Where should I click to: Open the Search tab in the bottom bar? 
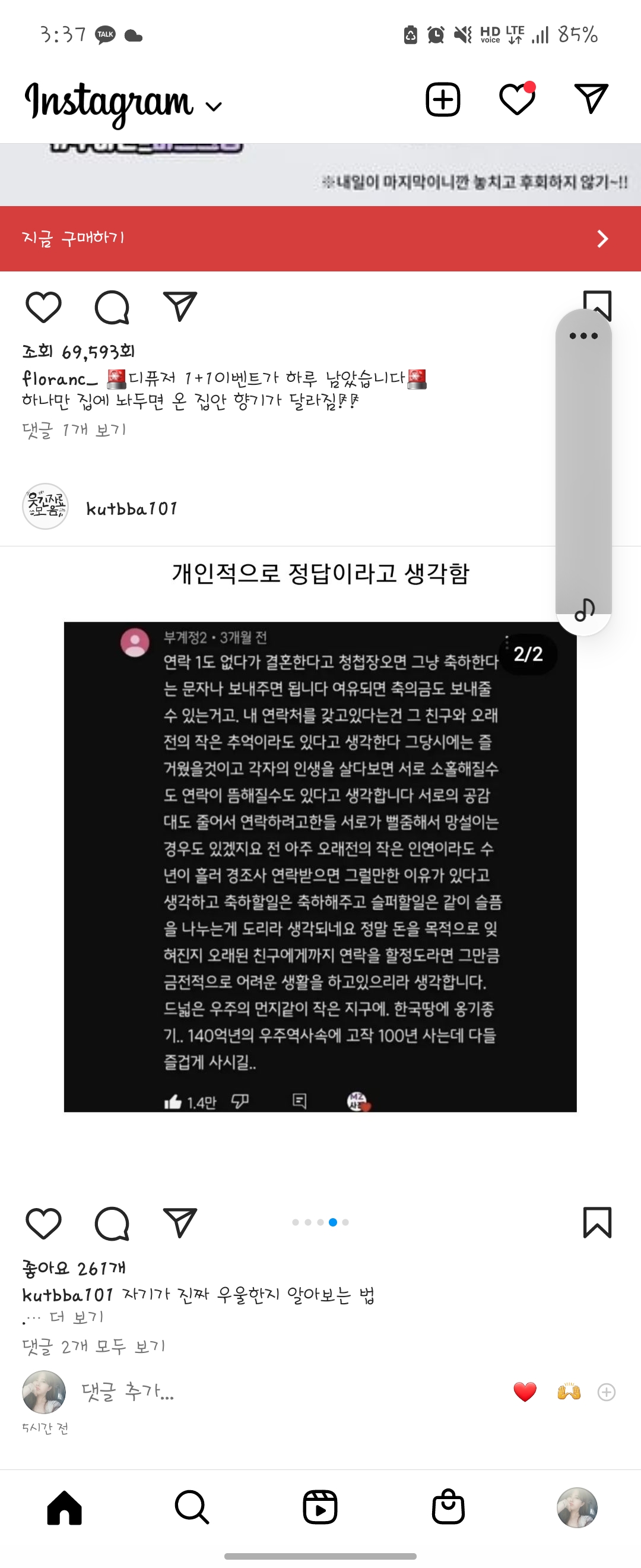click(192, 1507)
